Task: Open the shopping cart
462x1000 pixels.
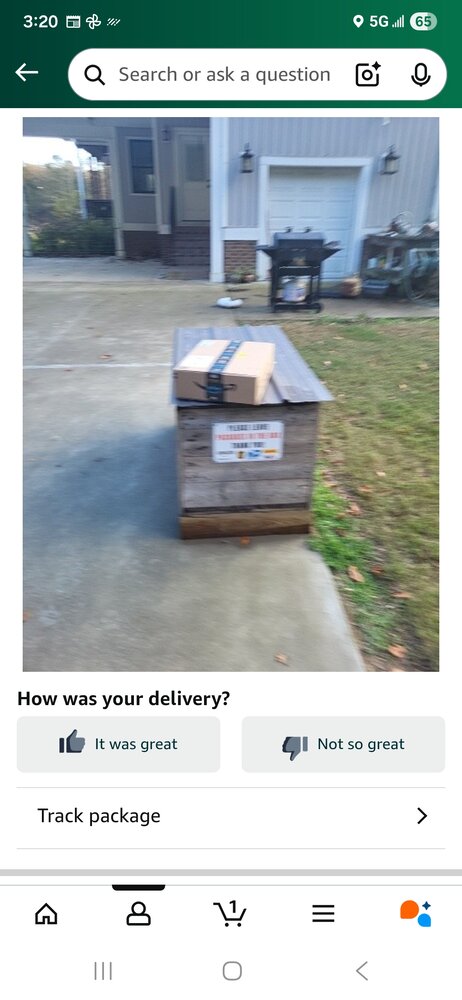Action: pyautogui.click(x=230, y=913)
